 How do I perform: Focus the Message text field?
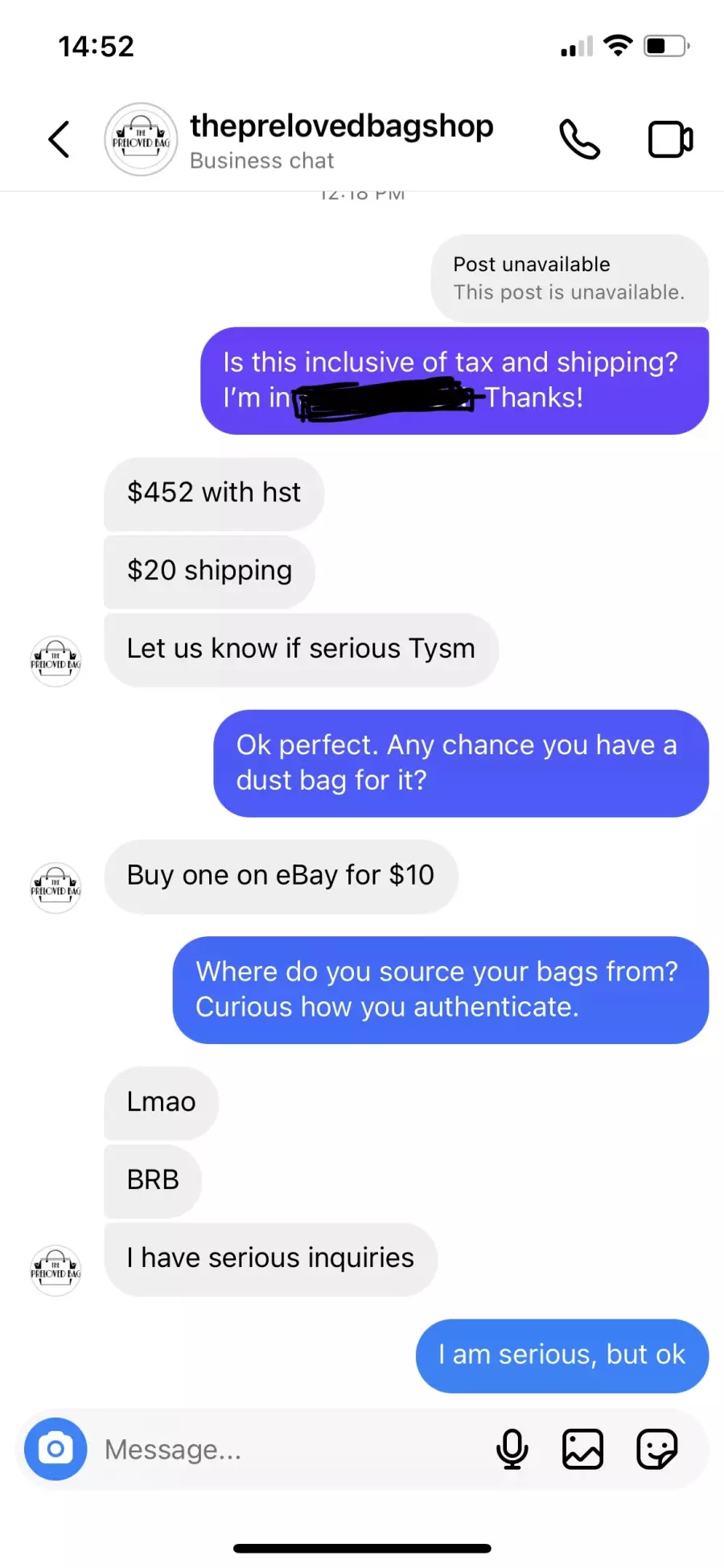pos(290,1449)
